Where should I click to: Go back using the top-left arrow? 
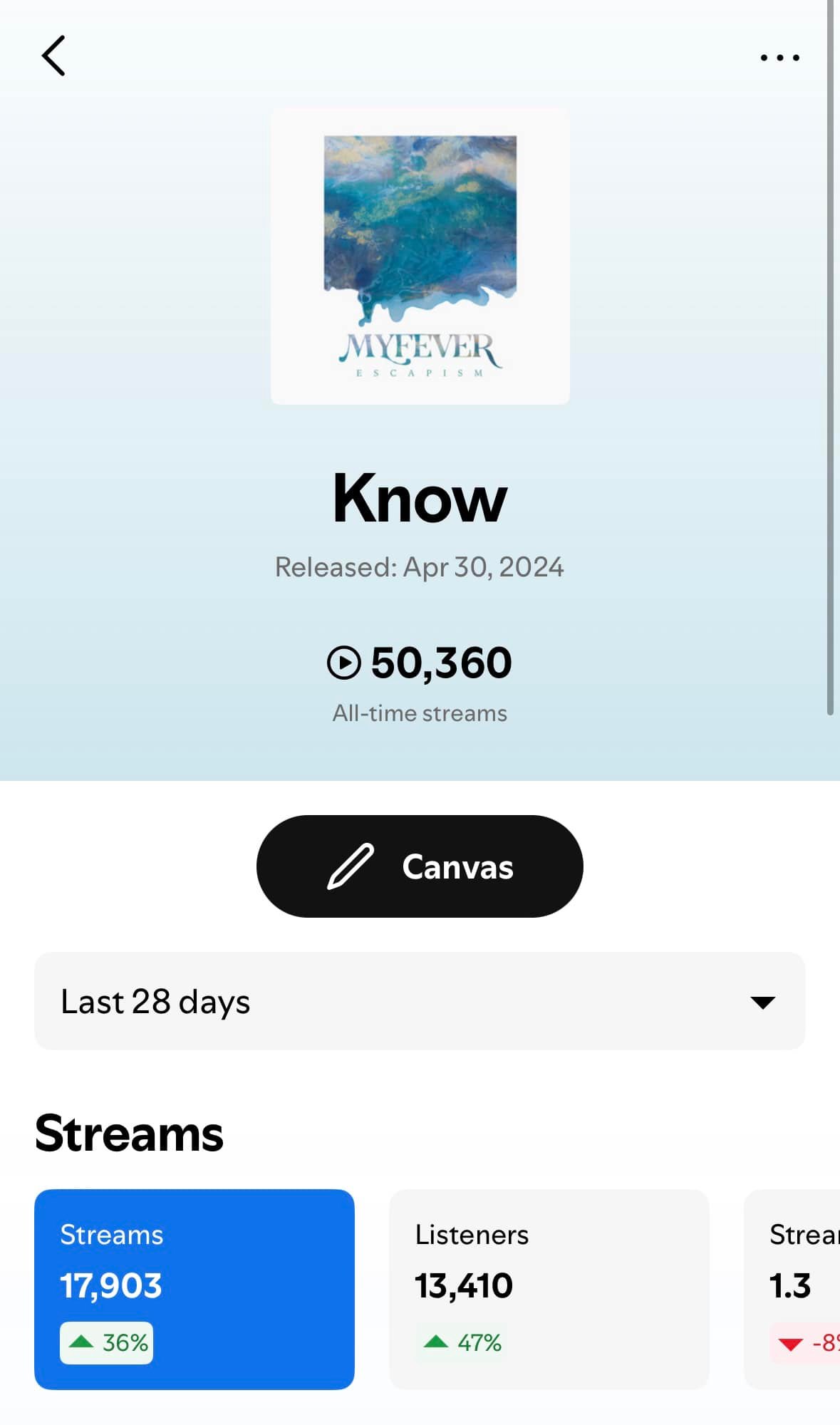(x=54, y=56)
